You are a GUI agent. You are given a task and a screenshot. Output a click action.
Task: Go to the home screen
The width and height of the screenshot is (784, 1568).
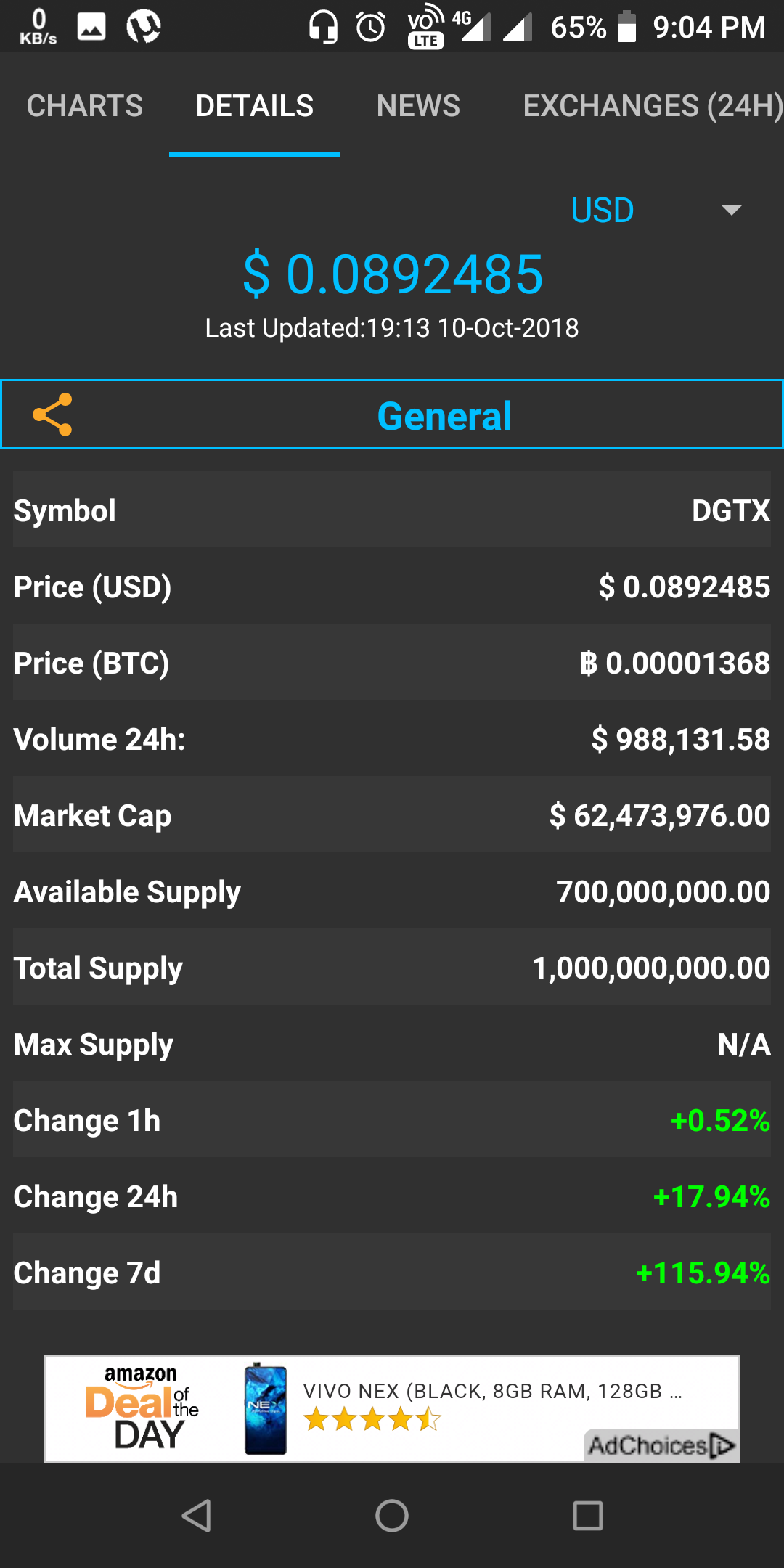coord(392,1516)
